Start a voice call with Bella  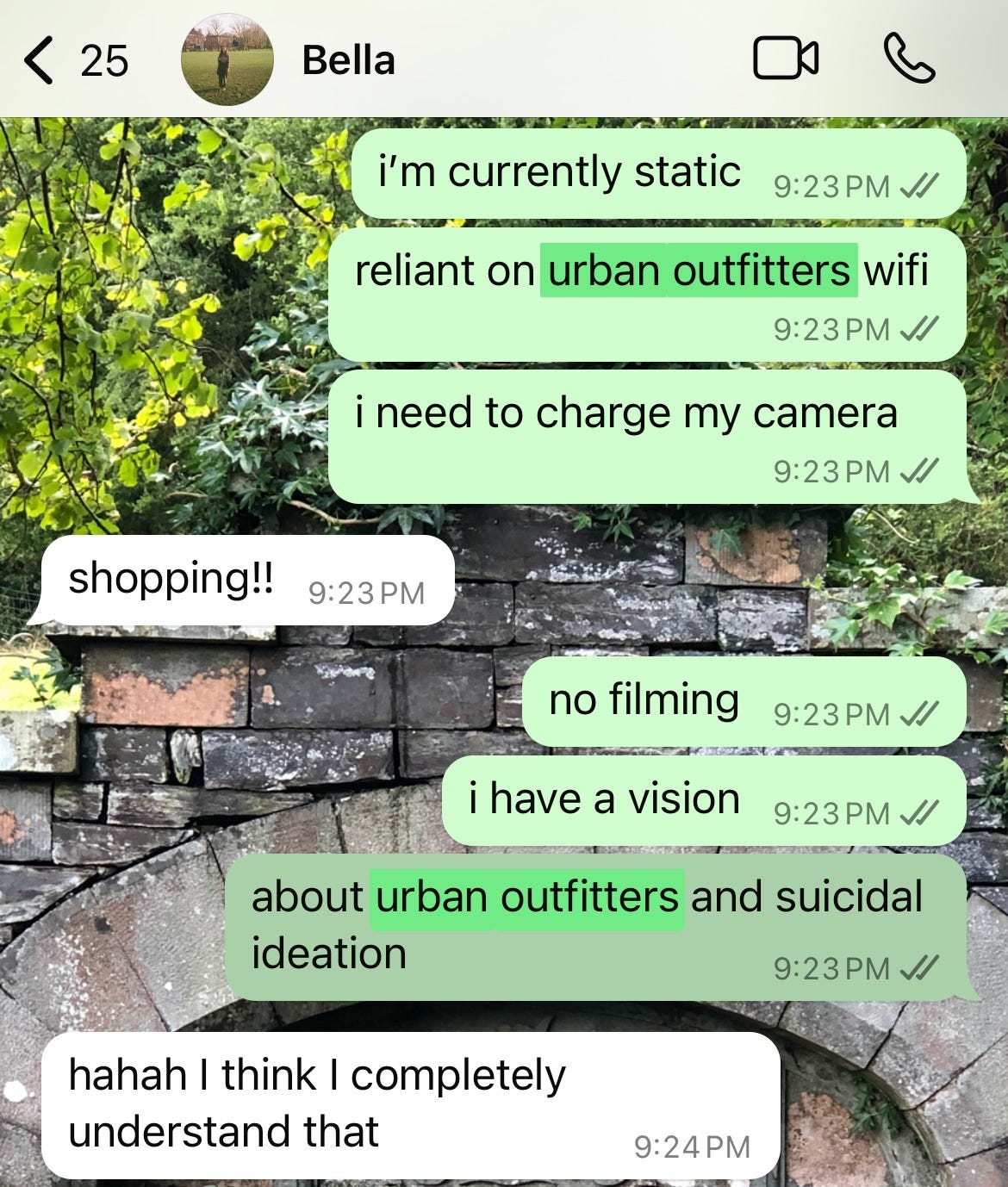909,59
